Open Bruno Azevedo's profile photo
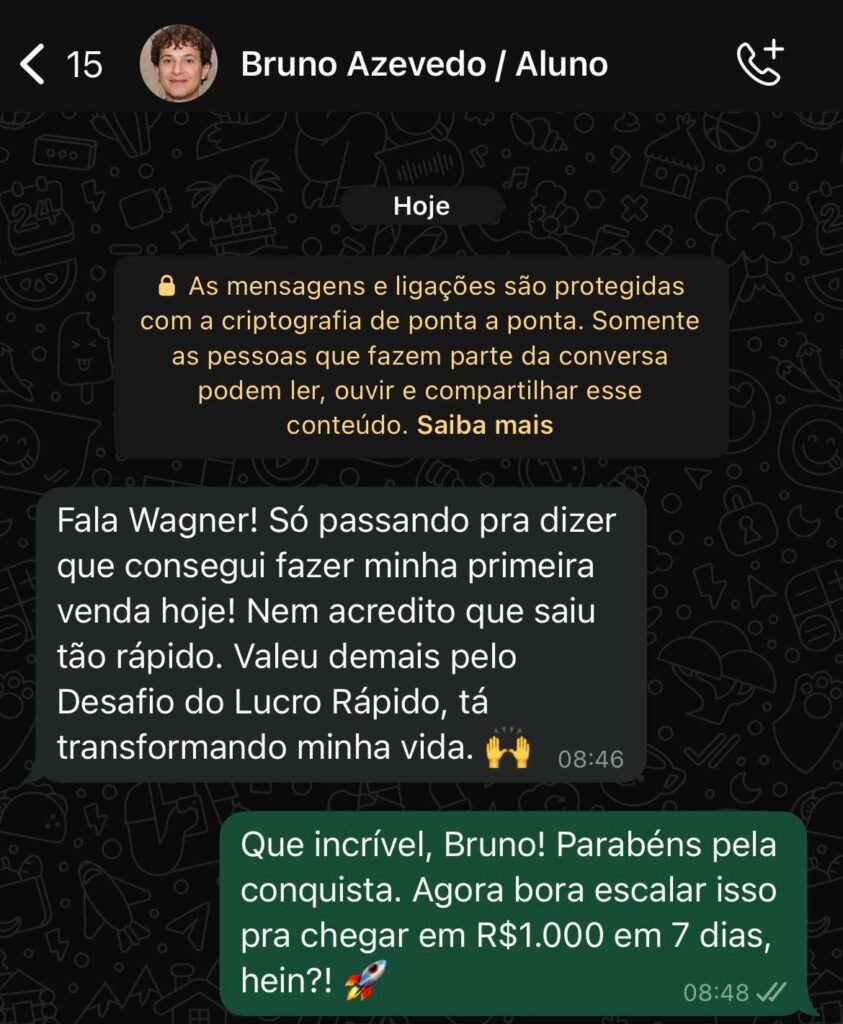Image resolution: width=843 pixels, height=1024 pixels. click(179, 64)
